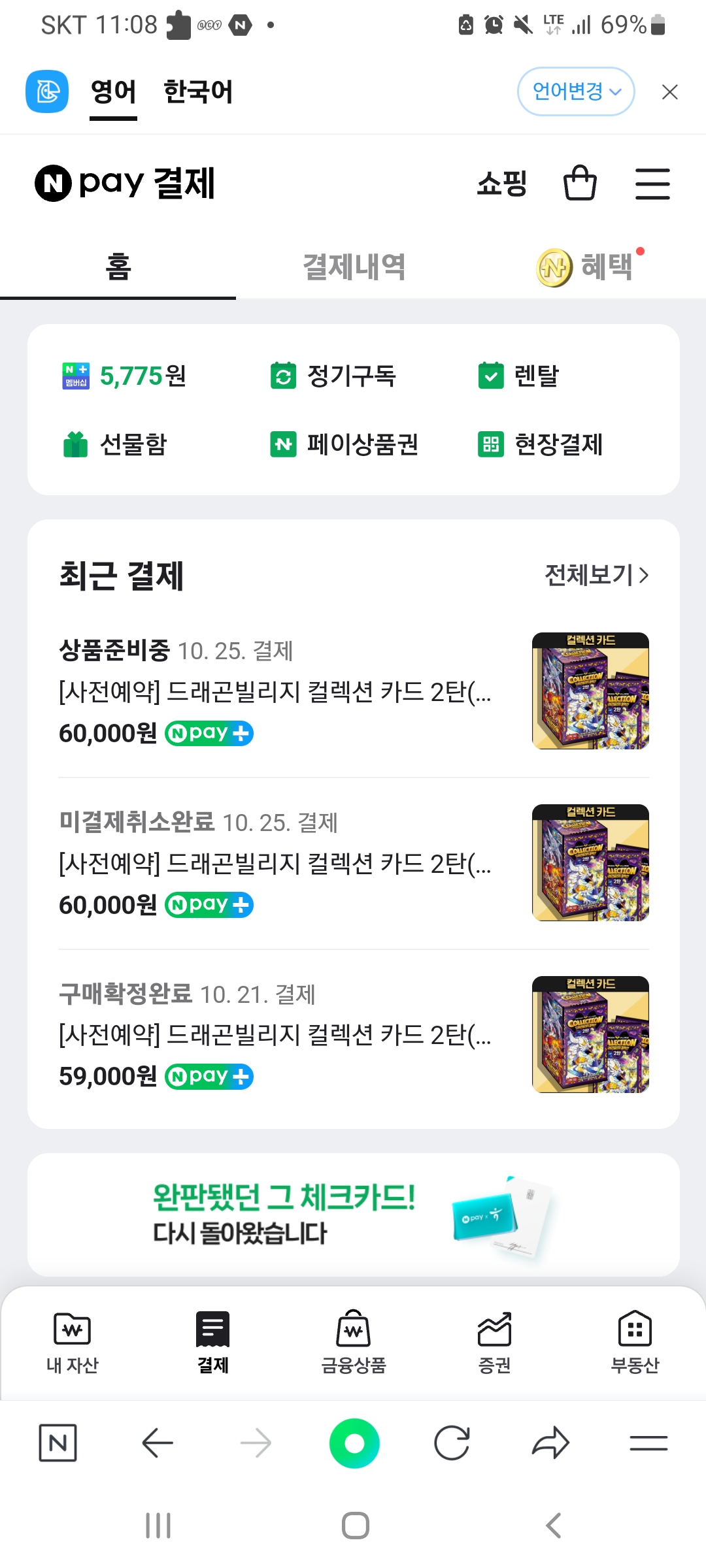The width and height of the screenshot is (706, 1568).
Task: Open the 상품준비중 order from 10. 25.
Action: (x=275, y=691)
